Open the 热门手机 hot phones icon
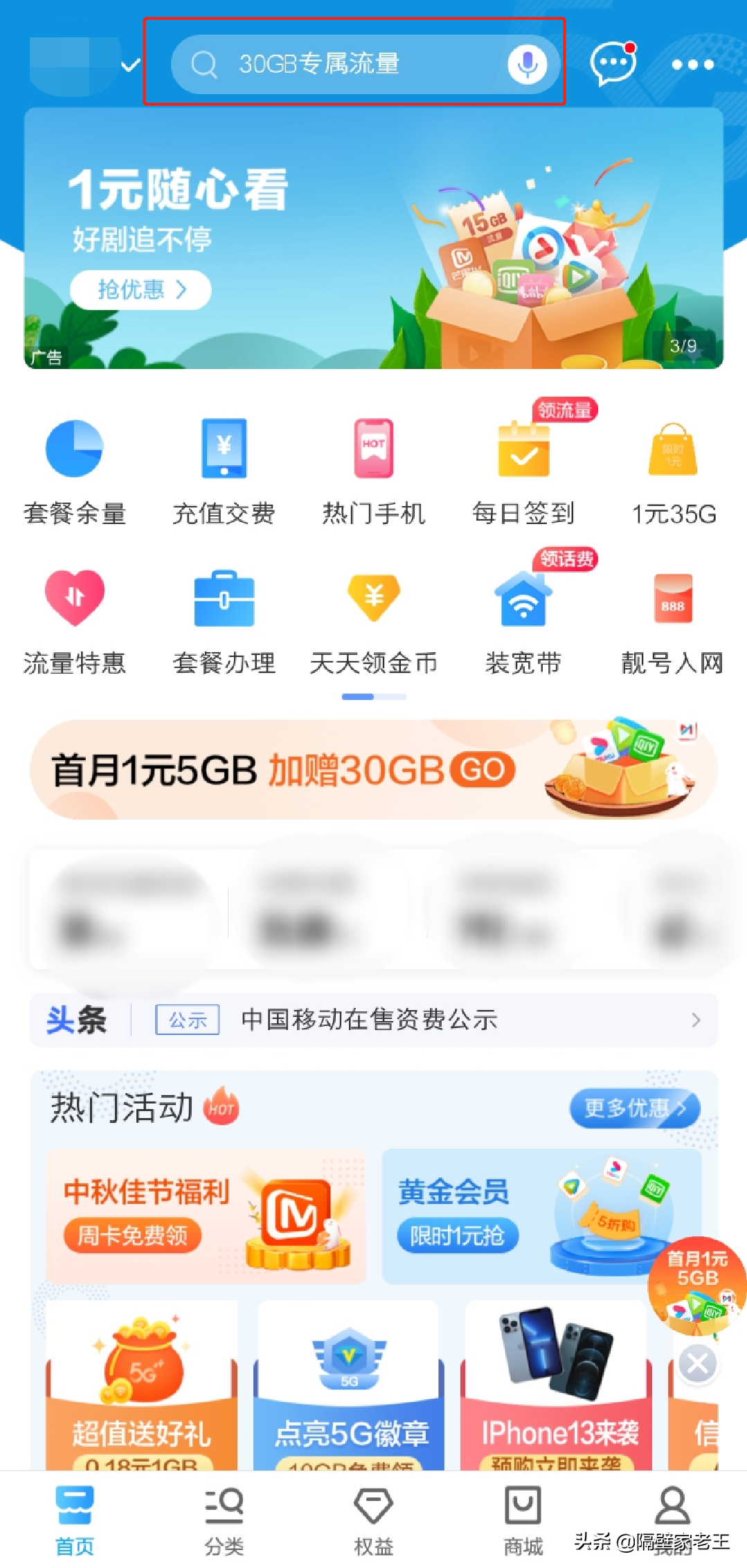747x1568 pixels. click(x=373, y=449)
